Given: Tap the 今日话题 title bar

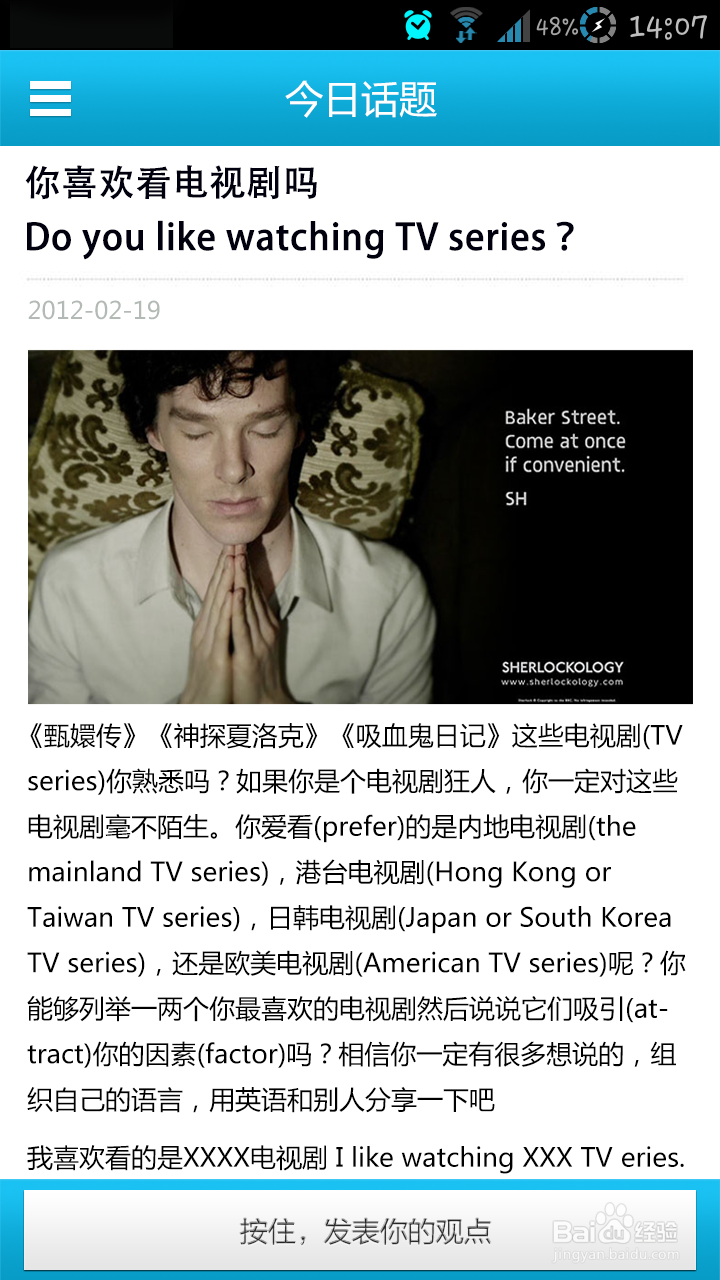Looking at the screenshot, I should click(360, 100).
